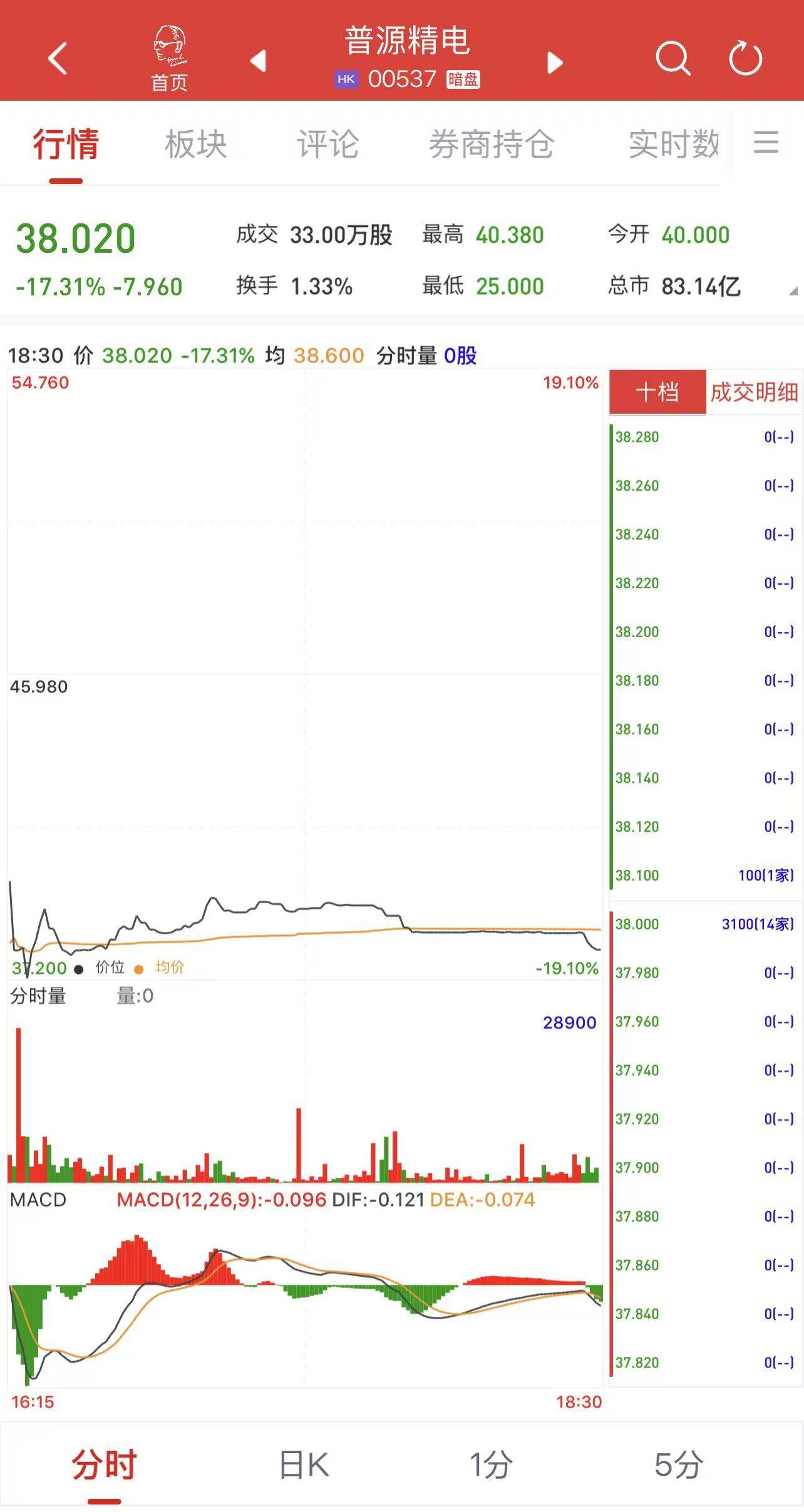Open the 评论 tab
This screenshot has width=804, height=1512.
[x=328, y=145]
